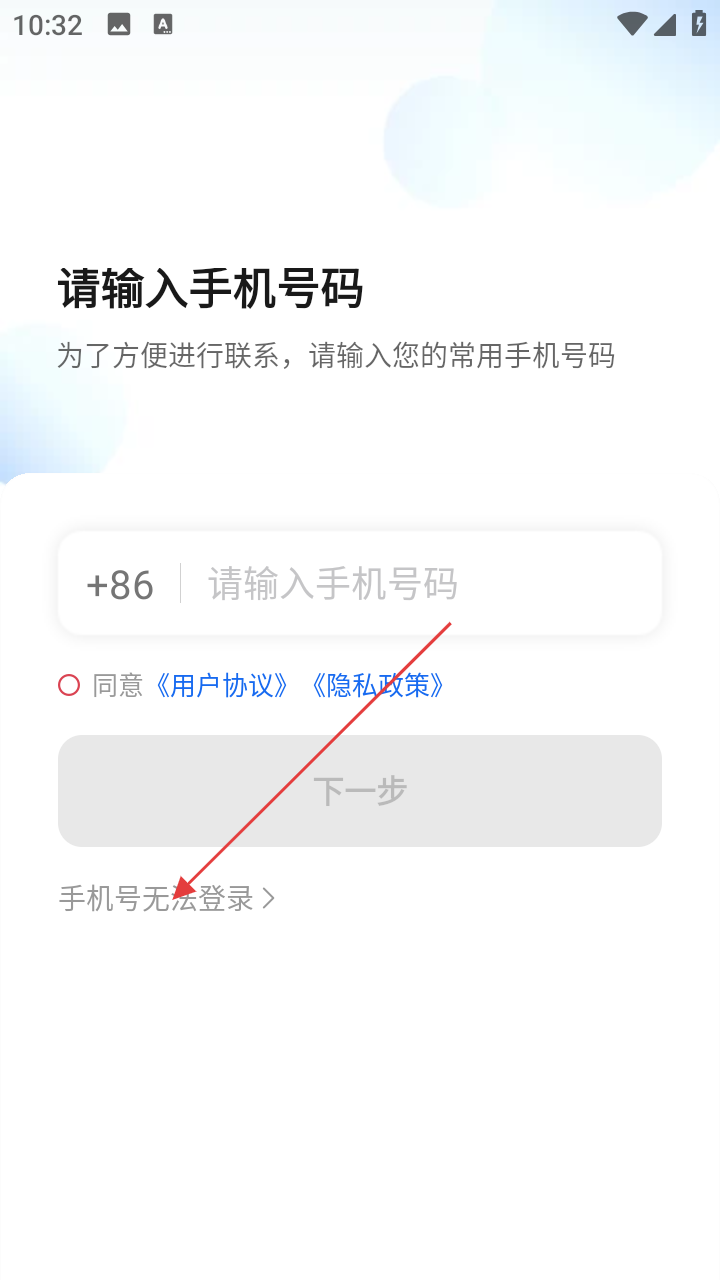Check the agreement circle beside 同意
The image size is (720, 1280).
69,685
